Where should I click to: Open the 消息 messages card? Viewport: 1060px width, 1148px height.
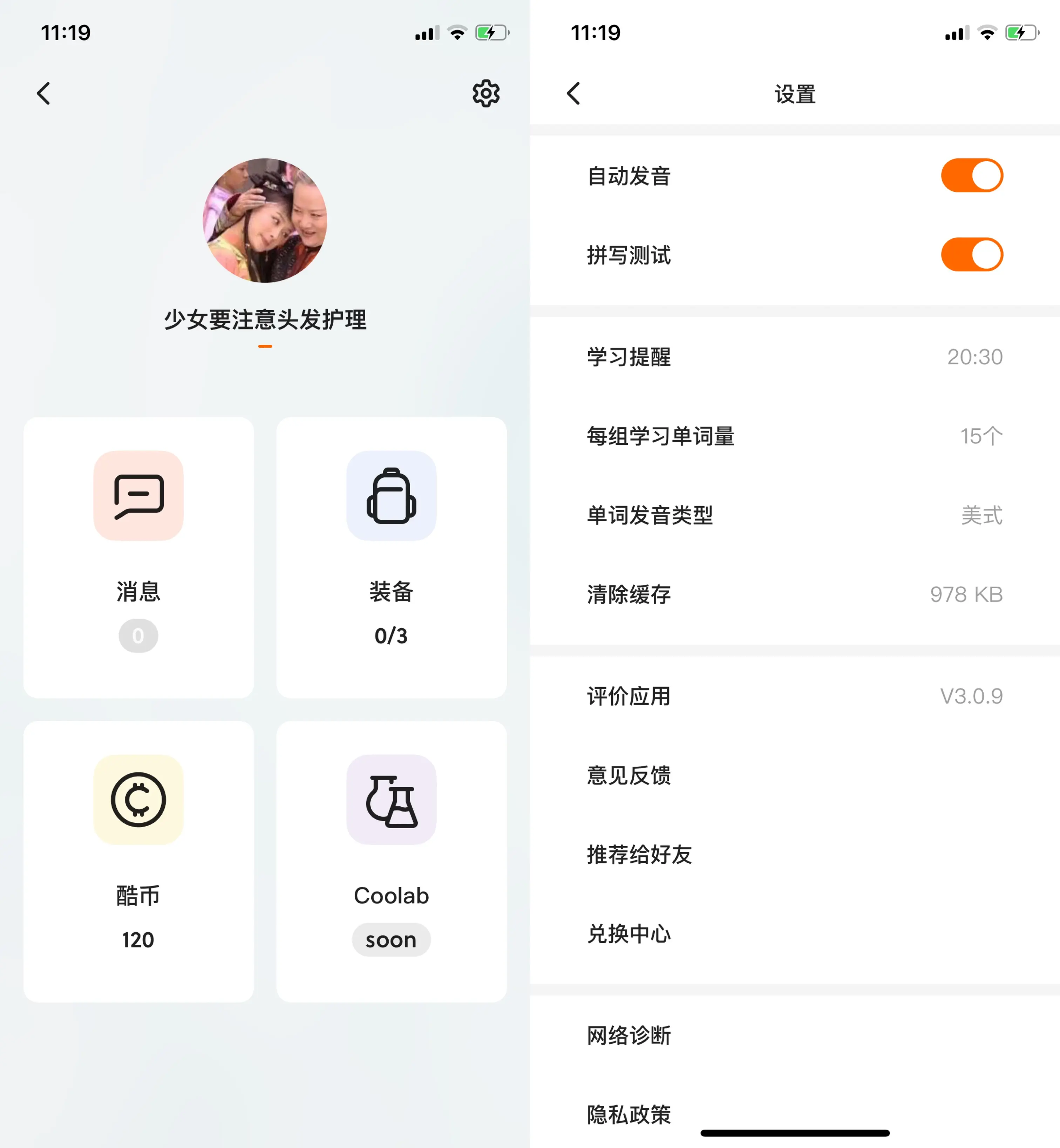[138, 557]
